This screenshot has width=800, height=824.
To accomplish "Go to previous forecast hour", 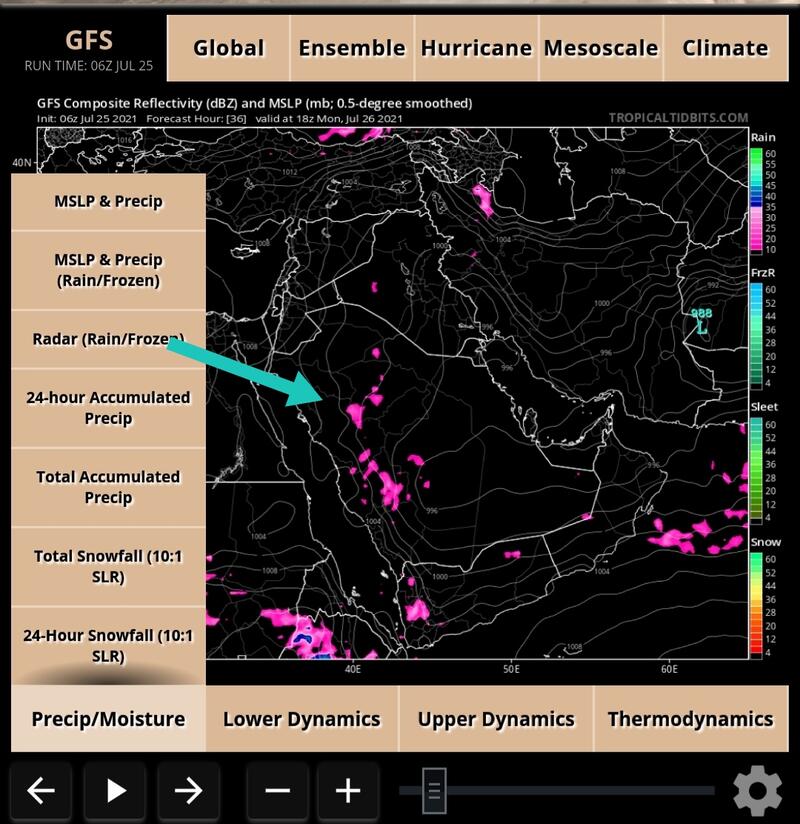I will pyautogui.click(x=41, y=791).
